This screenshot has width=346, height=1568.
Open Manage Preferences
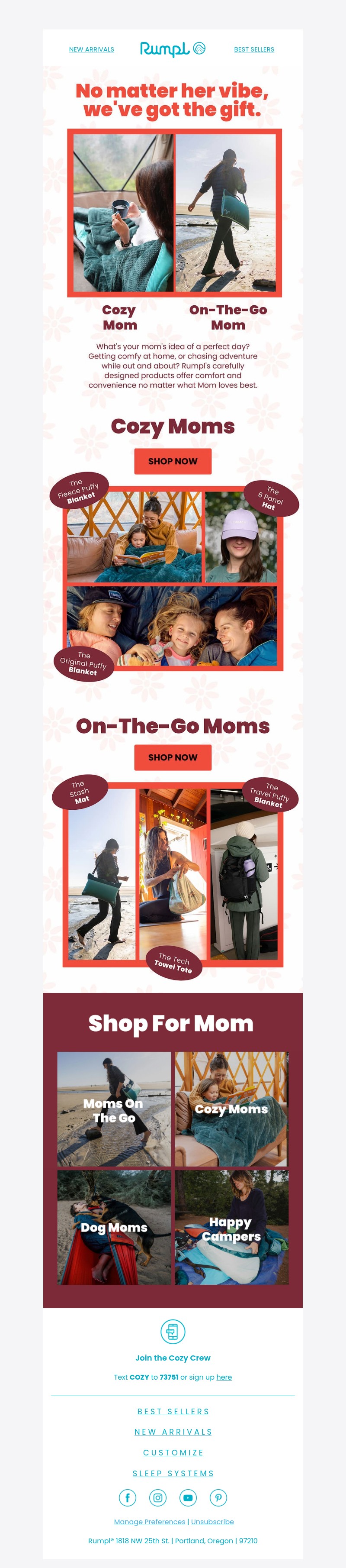pos(150,1521)
